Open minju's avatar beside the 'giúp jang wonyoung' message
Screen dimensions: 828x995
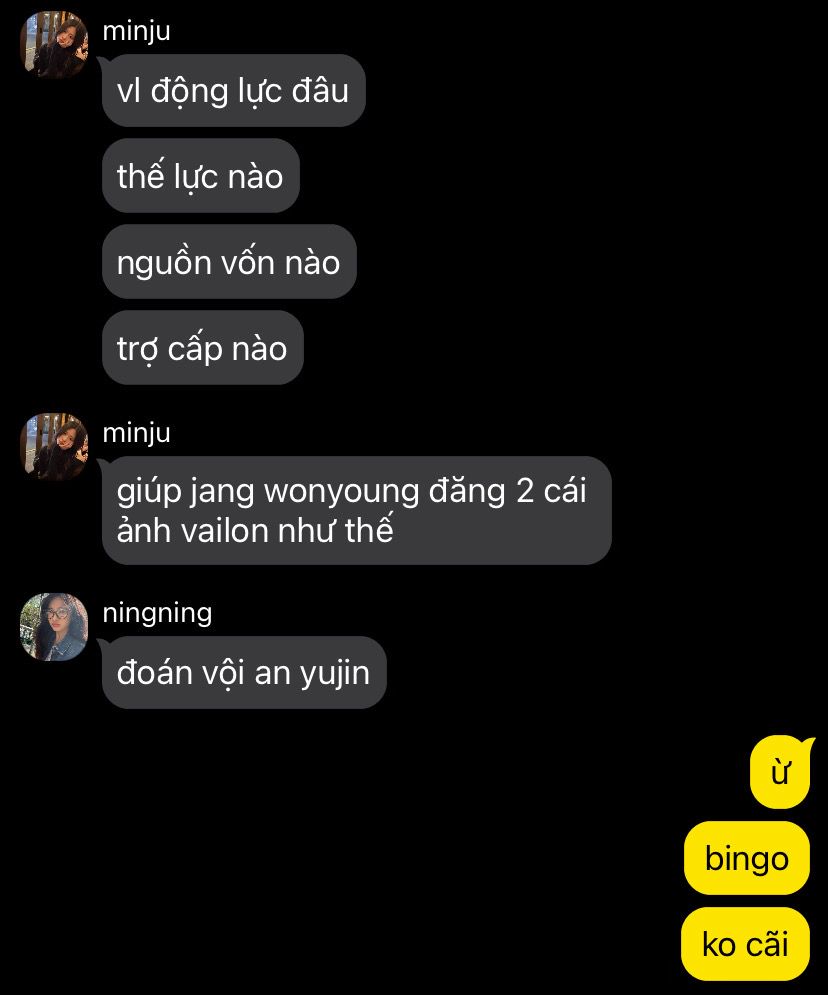pyautogui.click(x=55, y=447)
